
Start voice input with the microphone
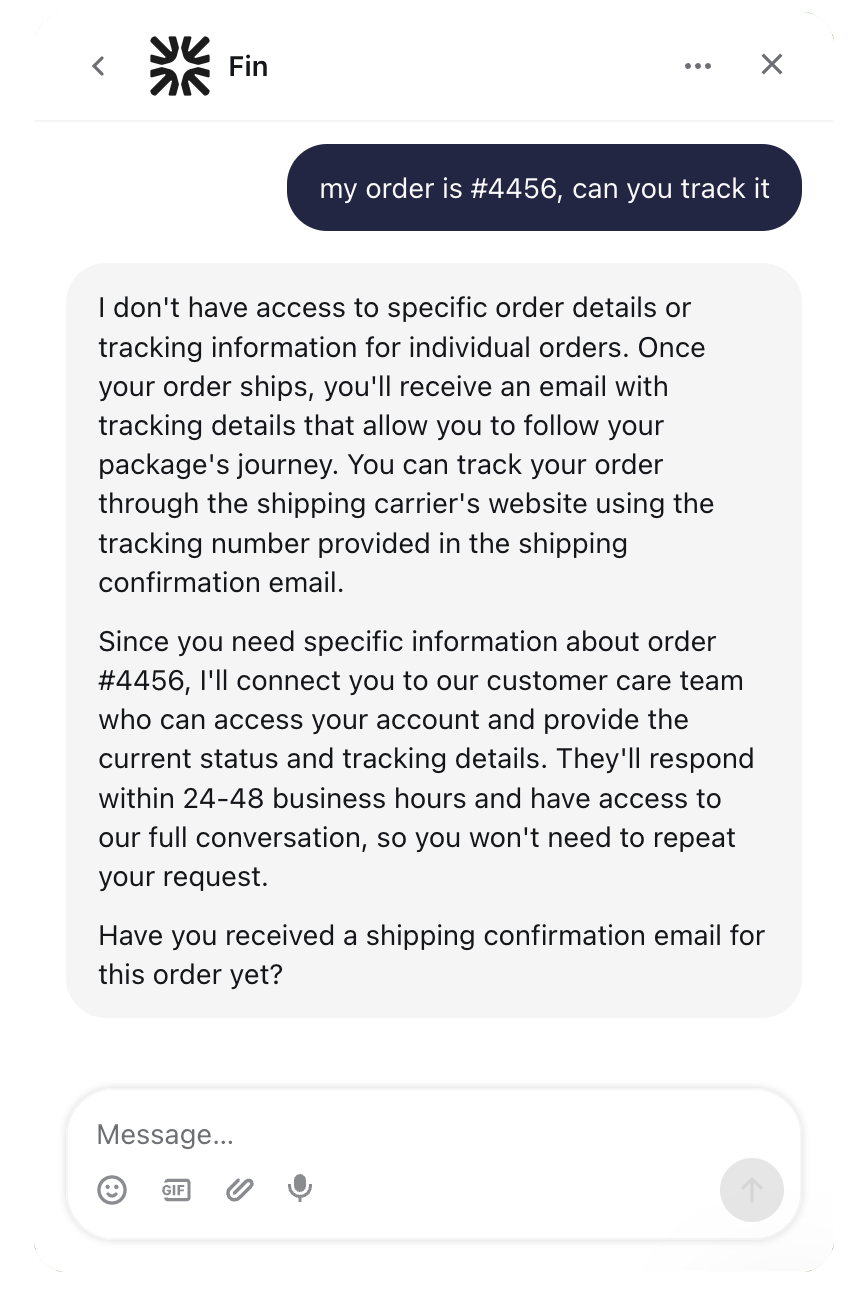click(299, 1188)
